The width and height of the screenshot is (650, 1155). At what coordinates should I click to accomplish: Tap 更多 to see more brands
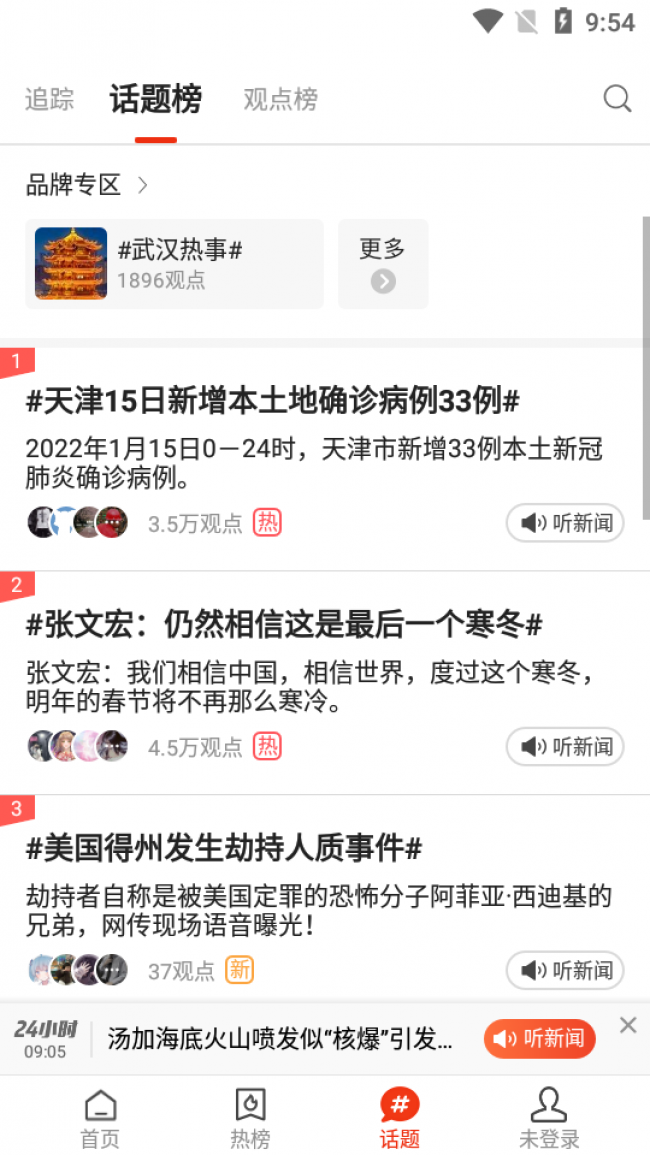pos(383,264)
